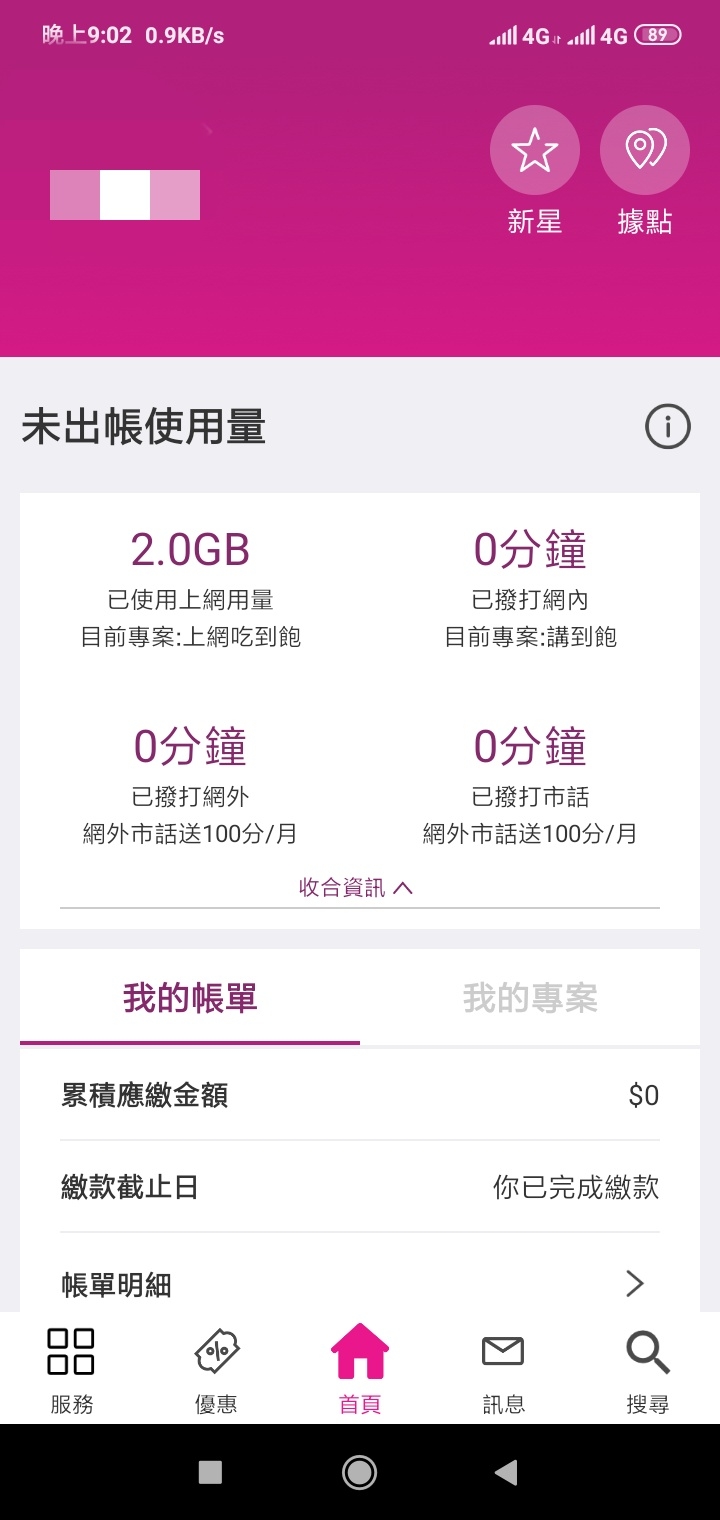Select the 我的帳單 tab
This screenshot has height=1520, width=720.
[190, 998]
